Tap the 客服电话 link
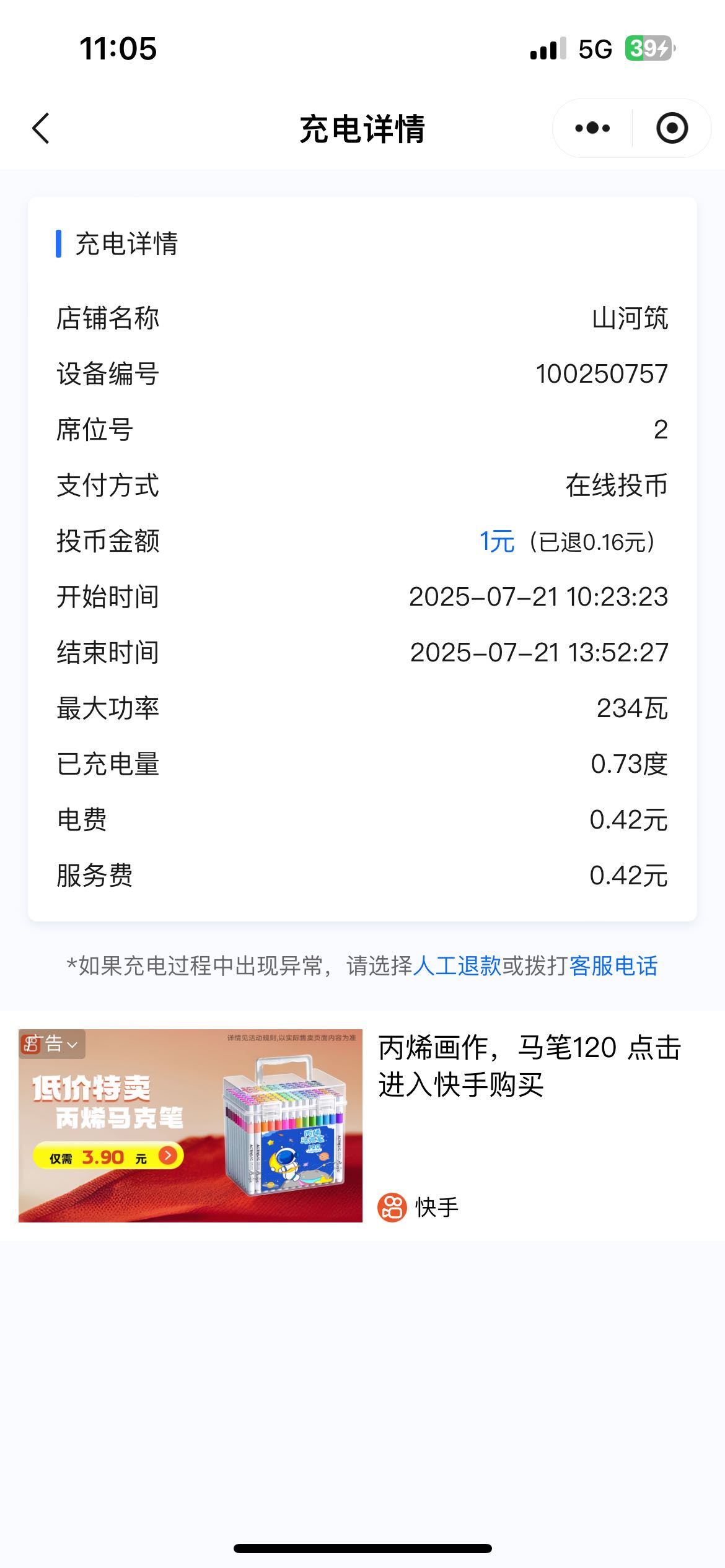This screenshot has height=1568, width=725. coord(613,966)
